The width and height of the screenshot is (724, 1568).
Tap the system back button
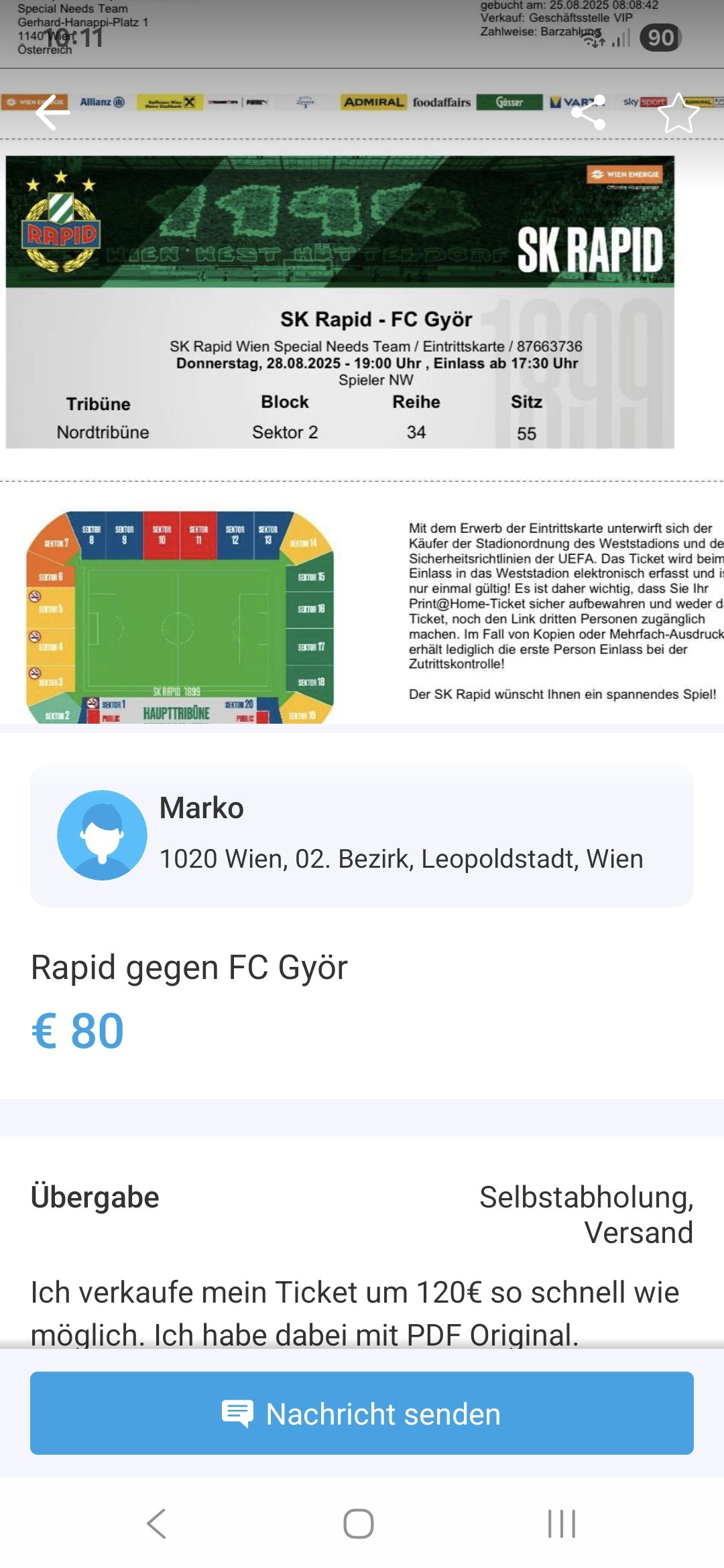point(157,1523)
